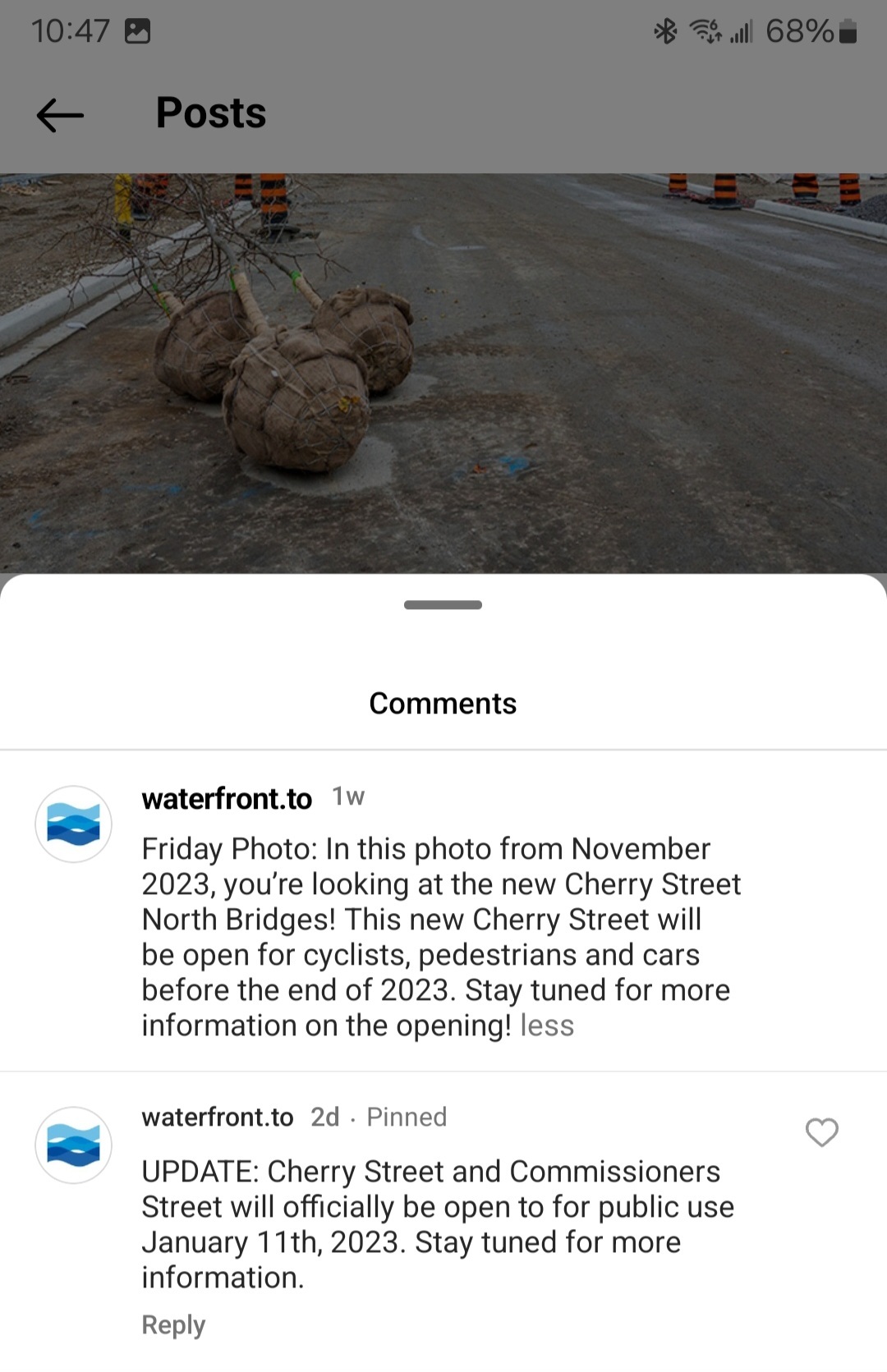Reply to the pinned UPDATE comment

pyautogui.click(x=173, y=1324)
